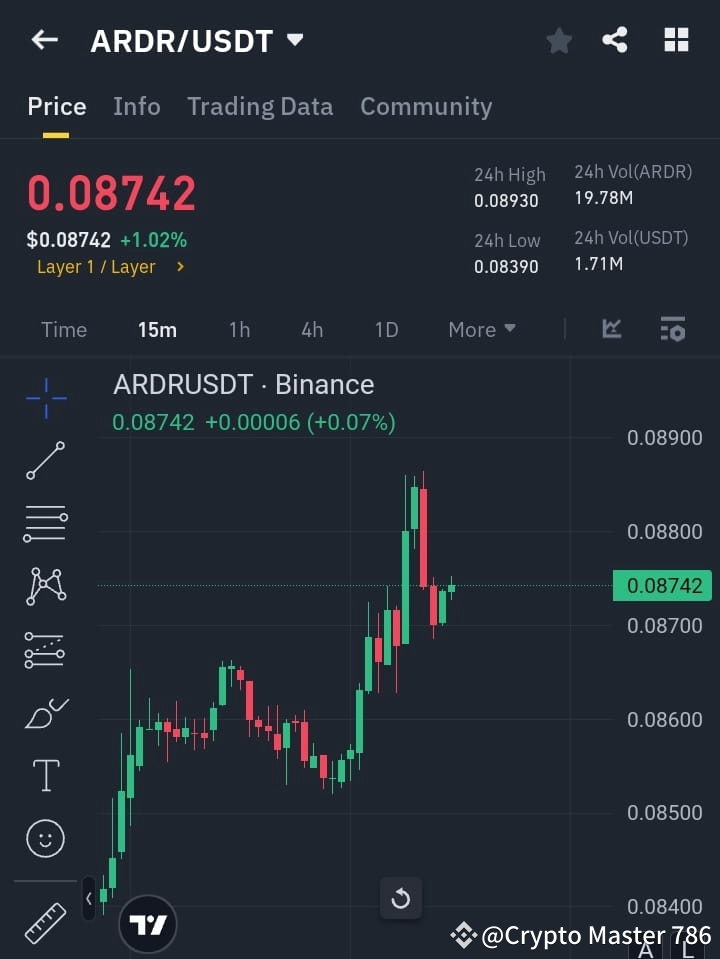Select the Text annotation tool

[45, 774]
